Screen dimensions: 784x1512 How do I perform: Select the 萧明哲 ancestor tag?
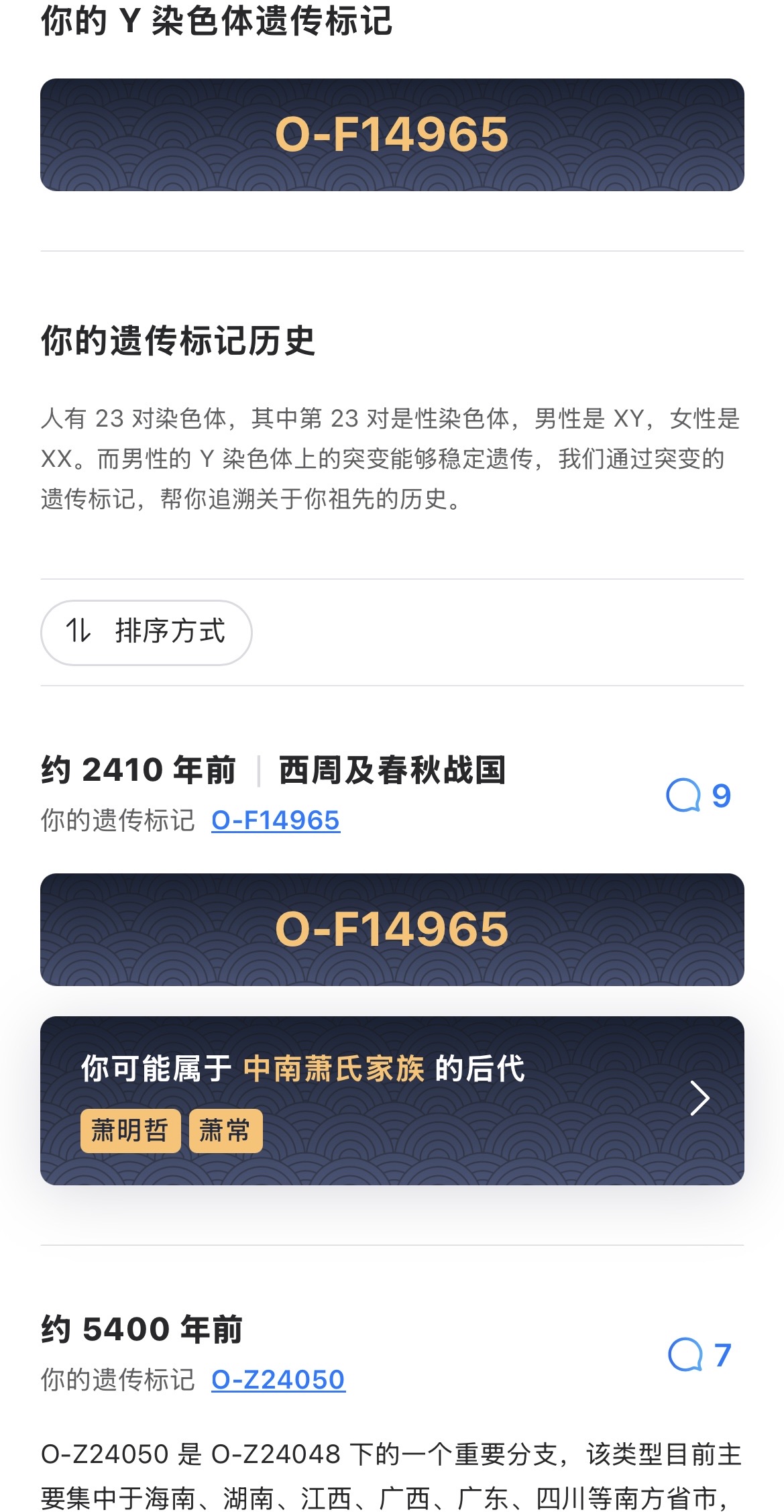click(x=130, y=1131)
